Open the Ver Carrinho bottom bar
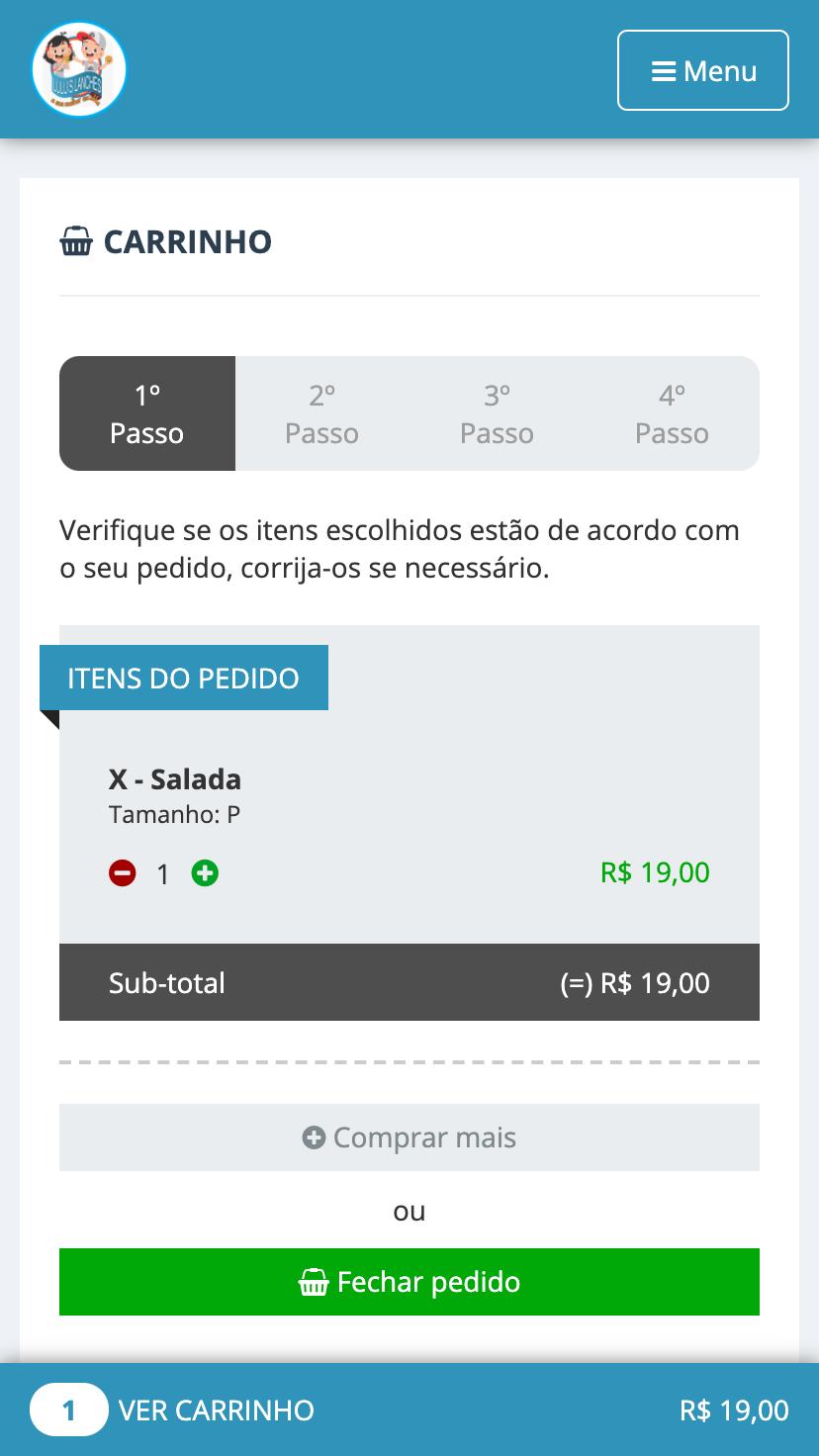Screen dimensions: 819x1456 click(409, 1410)
